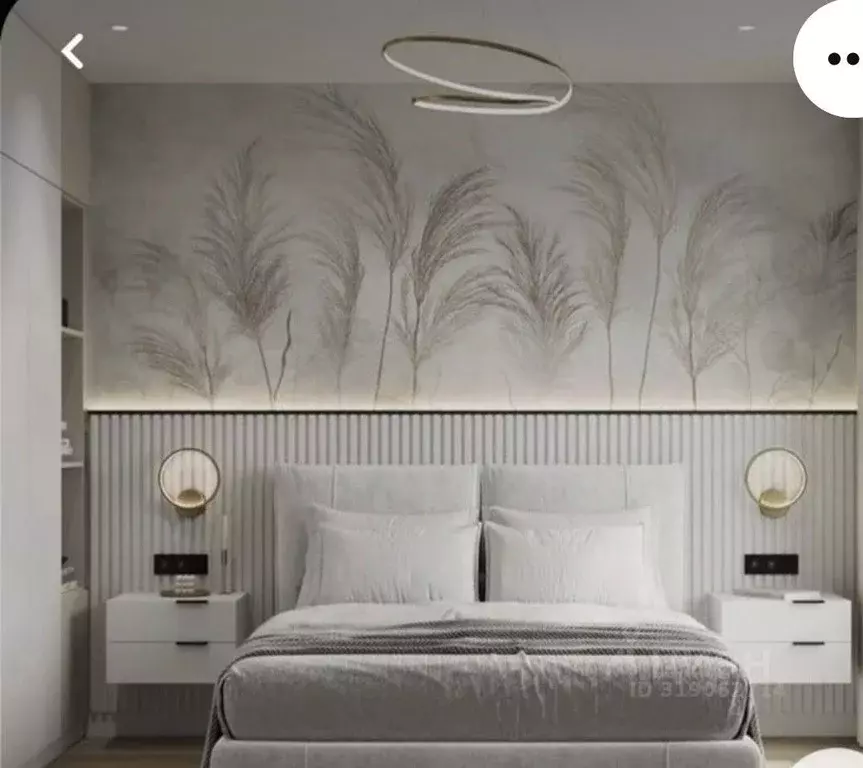
Task: Go back using the arrow icon
Action: pyautogui.click(x=72, y=51)
